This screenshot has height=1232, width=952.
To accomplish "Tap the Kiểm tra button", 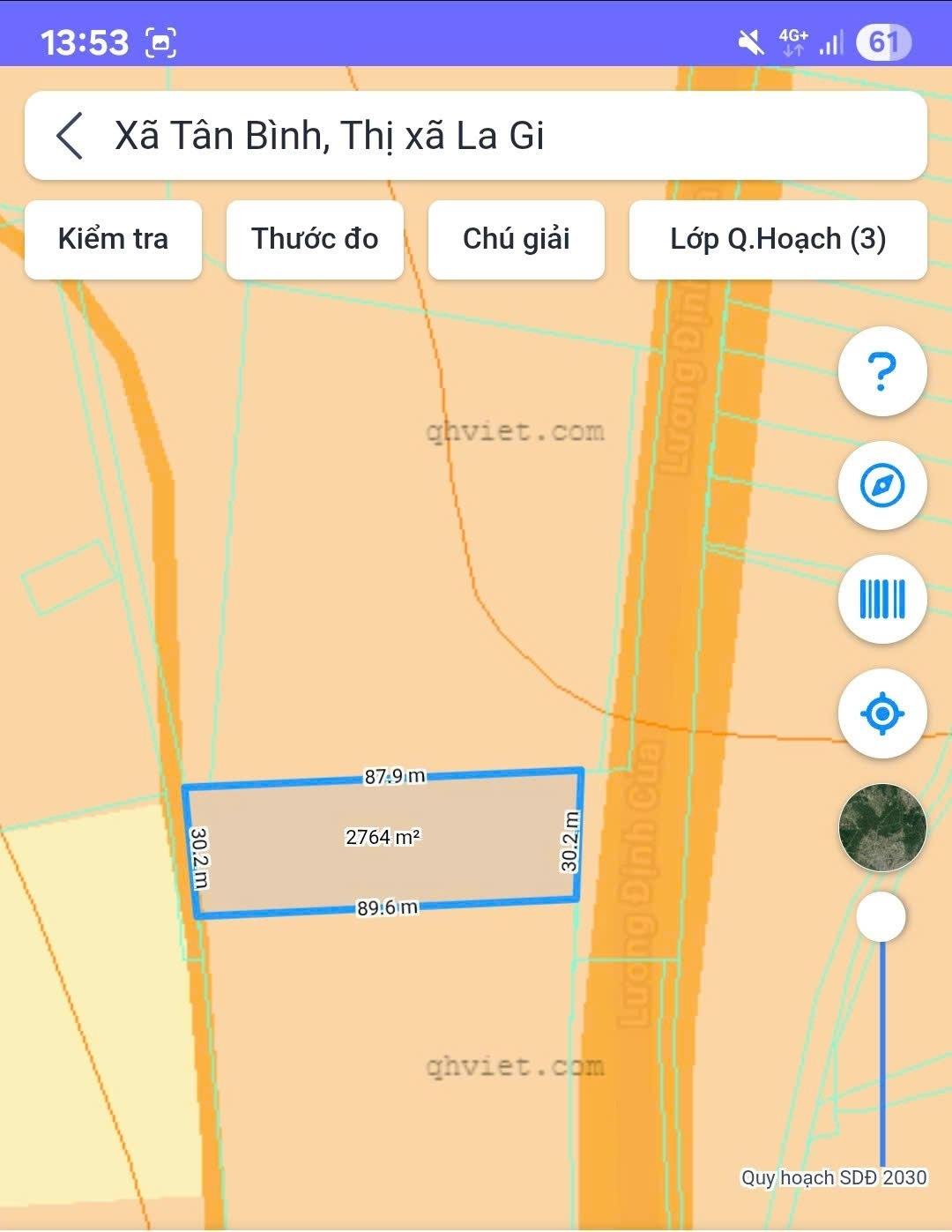I will (113, 239).
